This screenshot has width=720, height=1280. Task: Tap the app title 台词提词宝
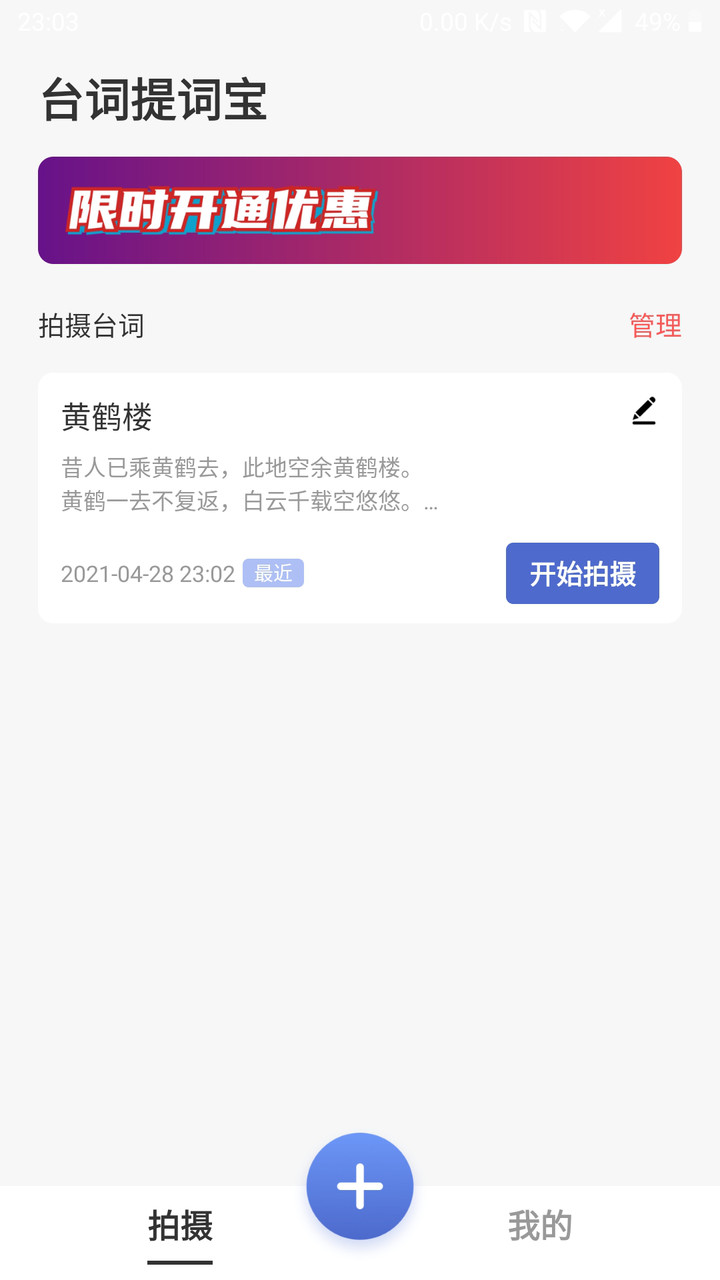pyautogui.click(x=152, y=101)
